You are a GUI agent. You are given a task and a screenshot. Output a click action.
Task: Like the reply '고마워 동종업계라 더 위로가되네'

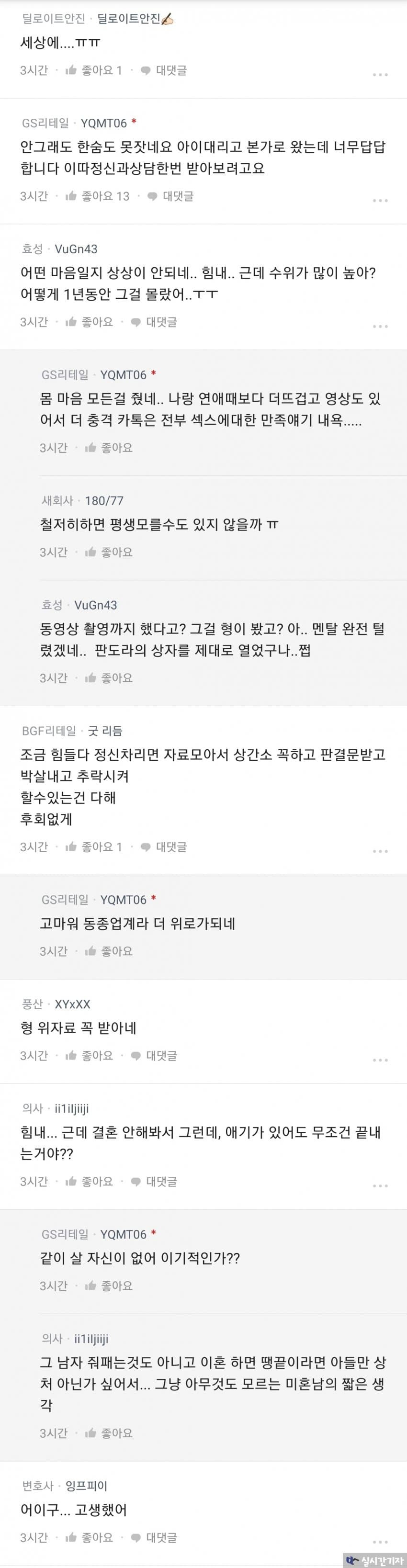pyautogui.click(x=110, y=951)
